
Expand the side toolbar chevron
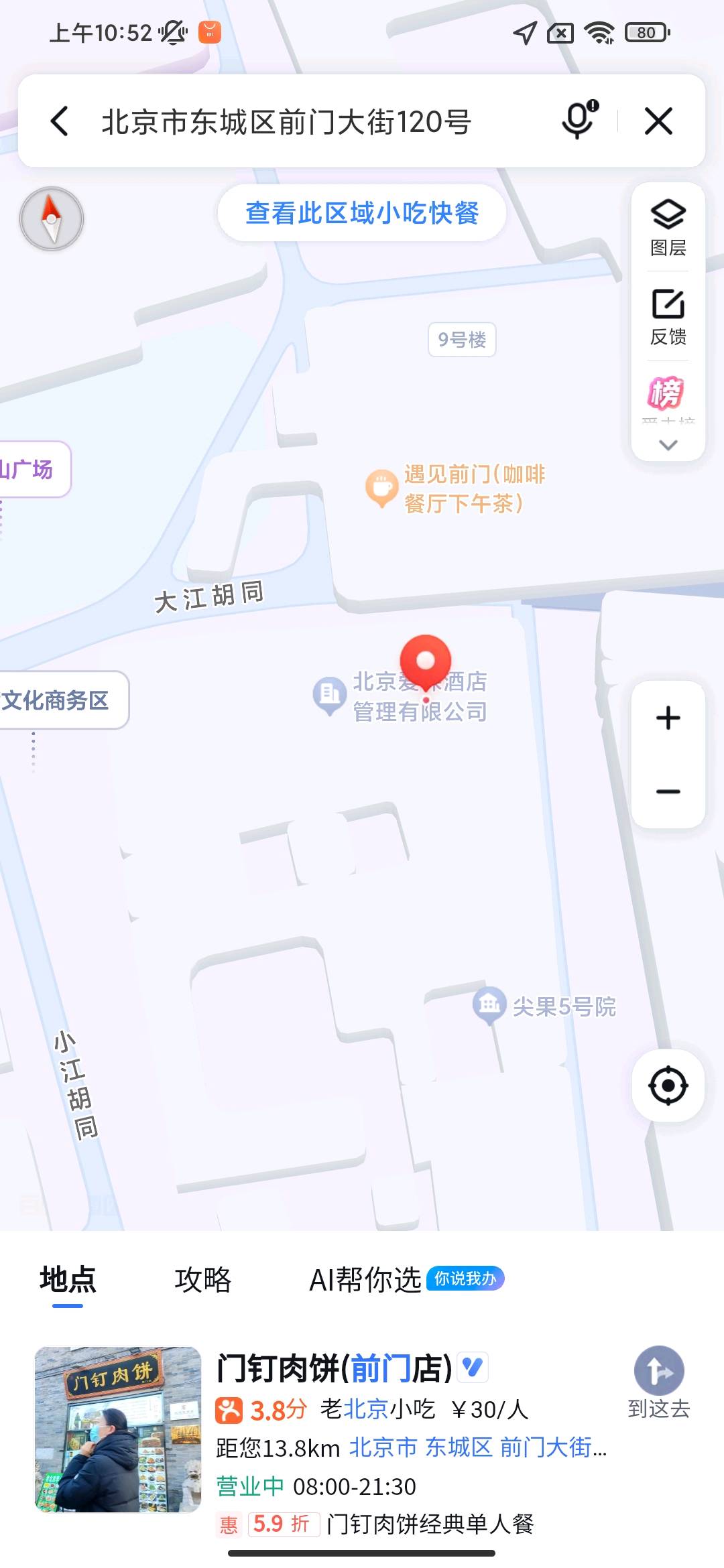[x=668, y=444]
